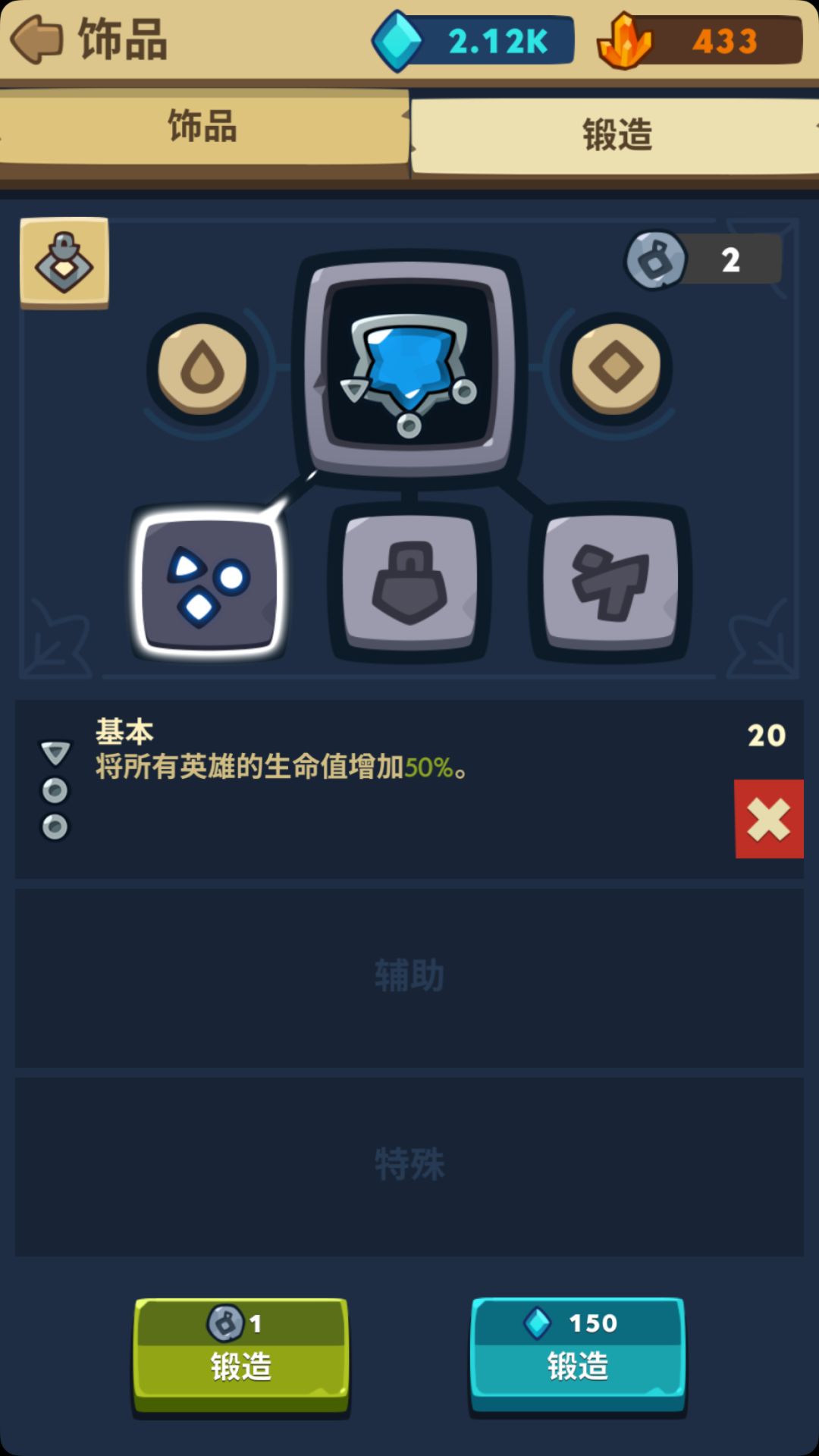Select the lock-shaped upgrade node
Screen dimensions: 819x1456
(409, 584)
